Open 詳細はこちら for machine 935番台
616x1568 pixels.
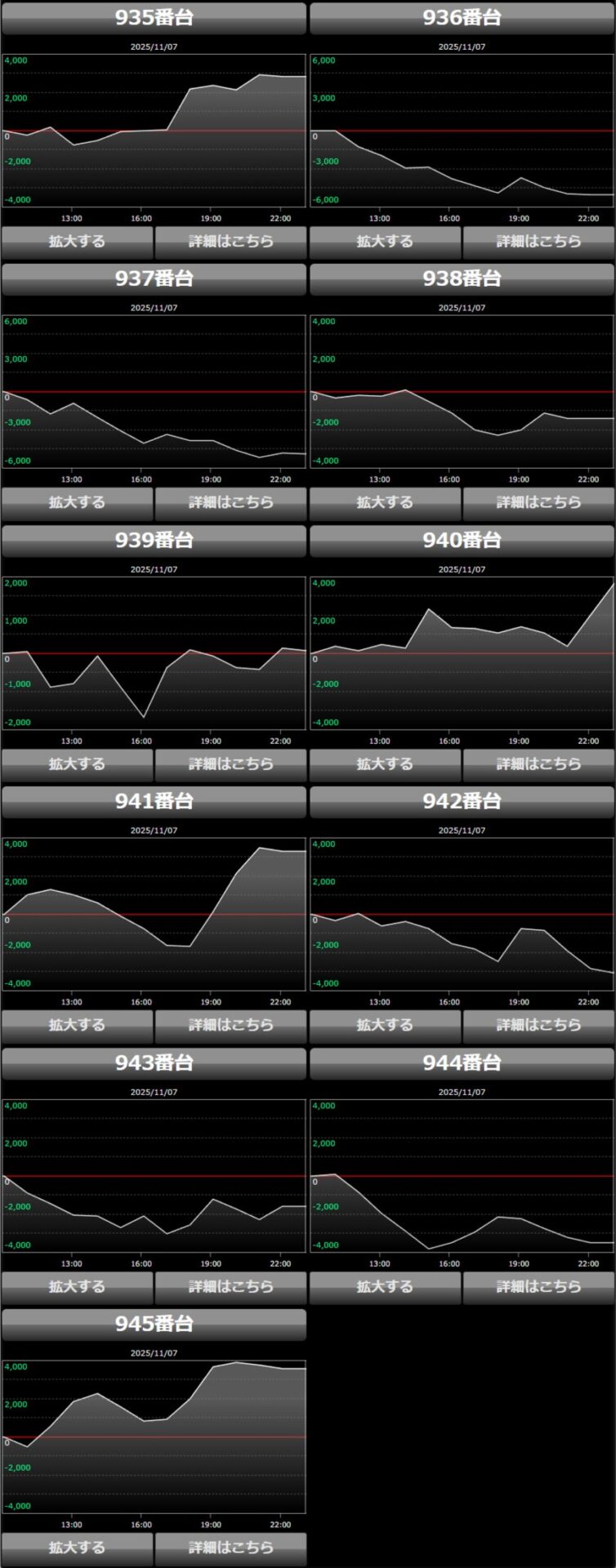click(230, 242)
